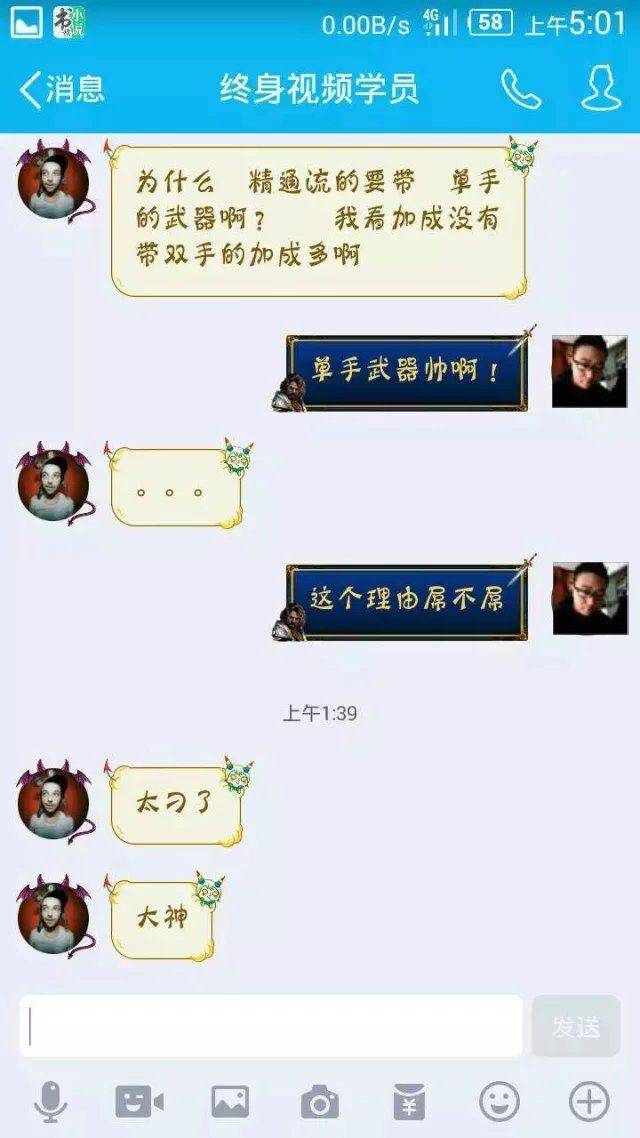Open the contact profile icon
Screen dimensions: 640x1138
click(x=601, y=90)
